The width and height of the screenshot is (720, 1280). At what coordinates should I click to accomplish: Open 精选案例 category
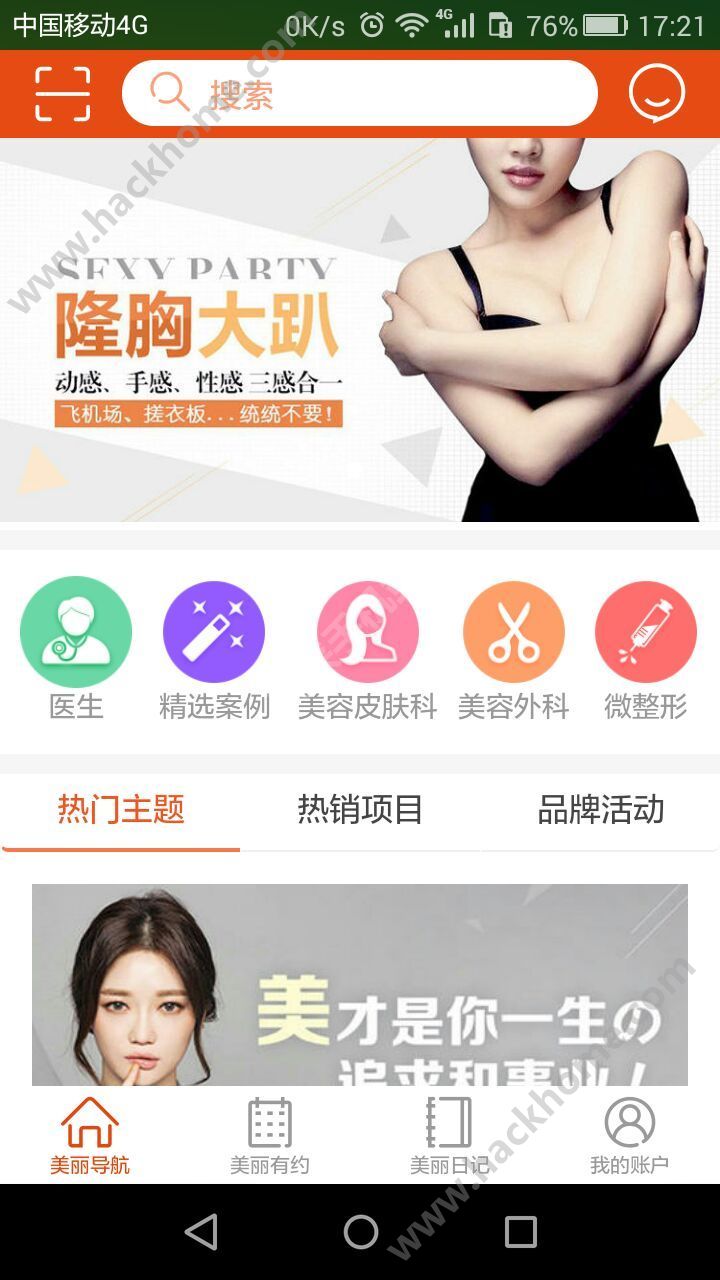coord(214,647)
